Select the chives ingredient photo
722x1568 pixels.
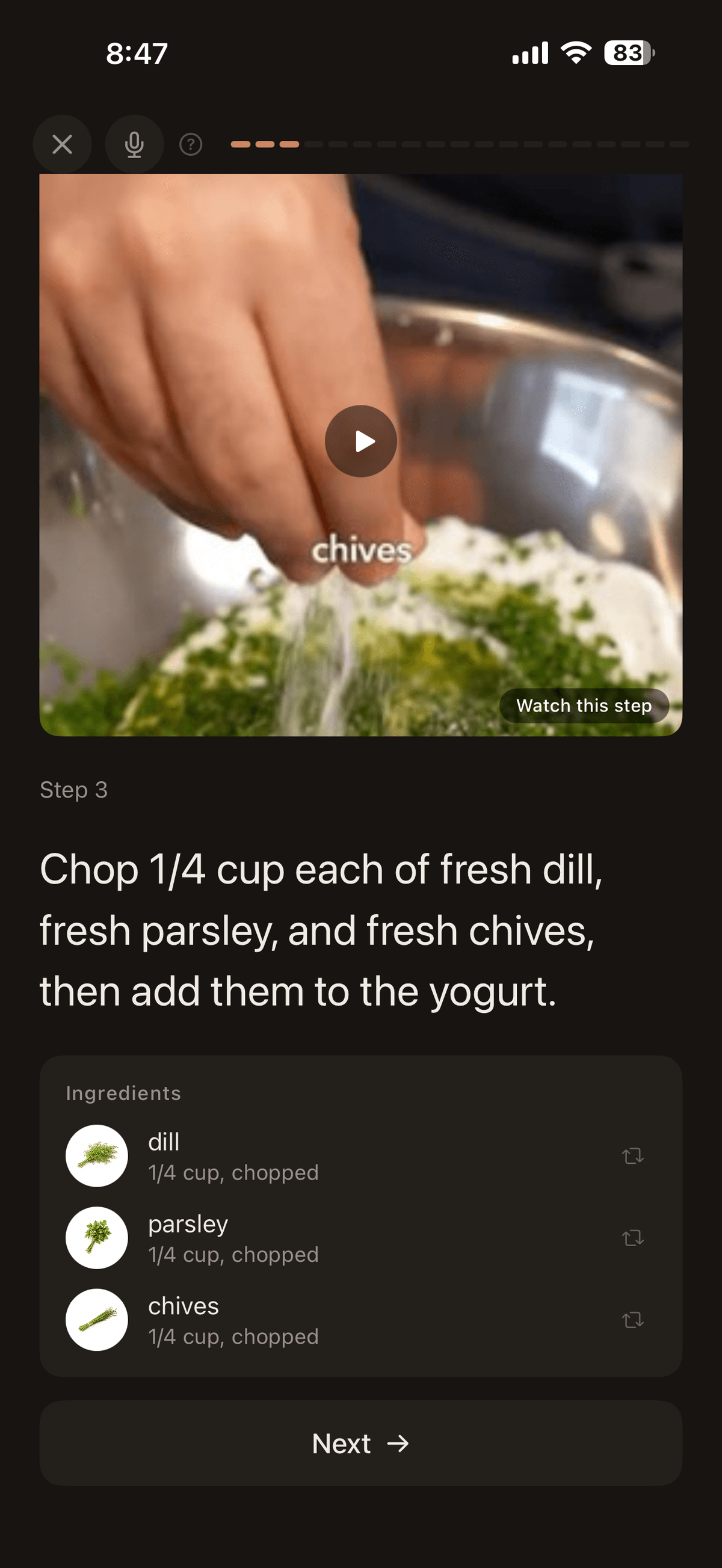(97, 1320)
